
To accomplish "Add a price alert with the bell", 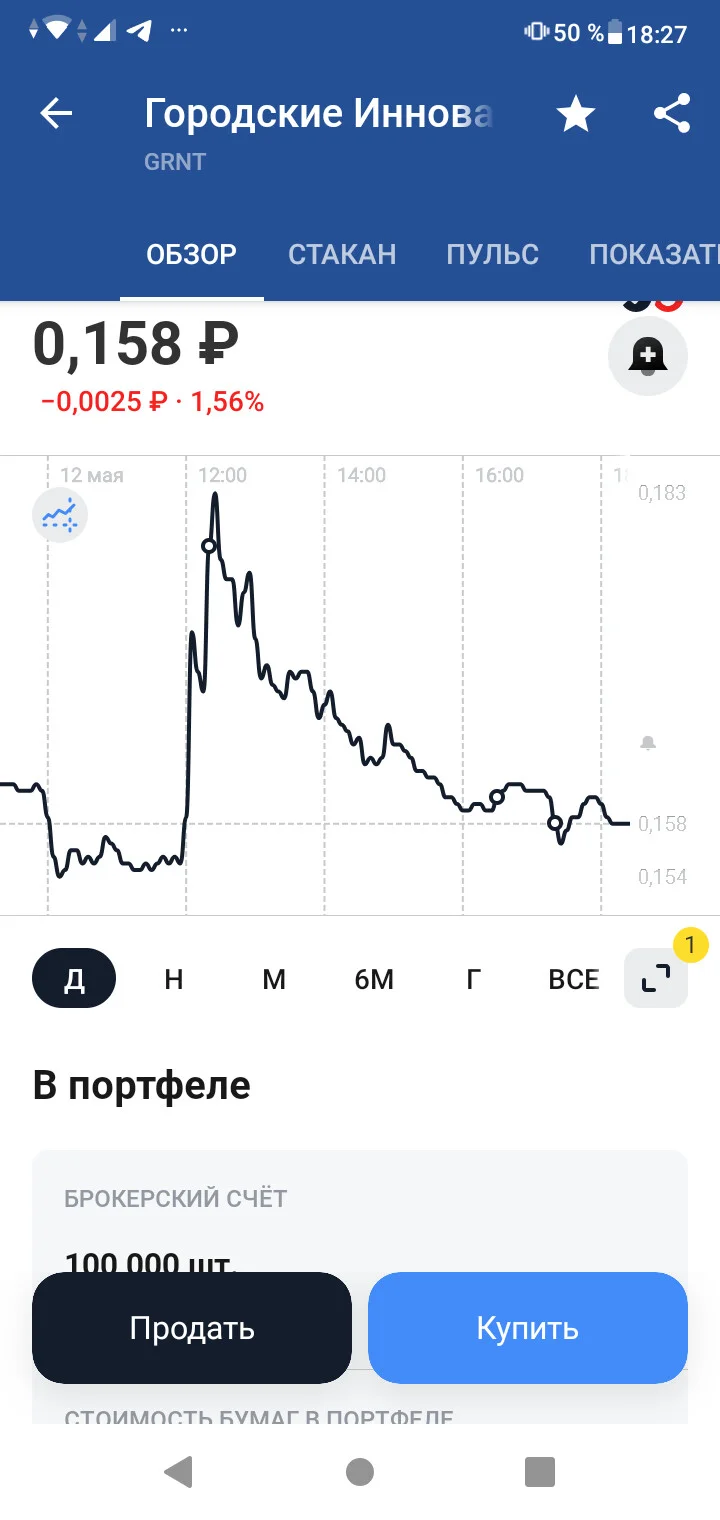I will (648, 356).
